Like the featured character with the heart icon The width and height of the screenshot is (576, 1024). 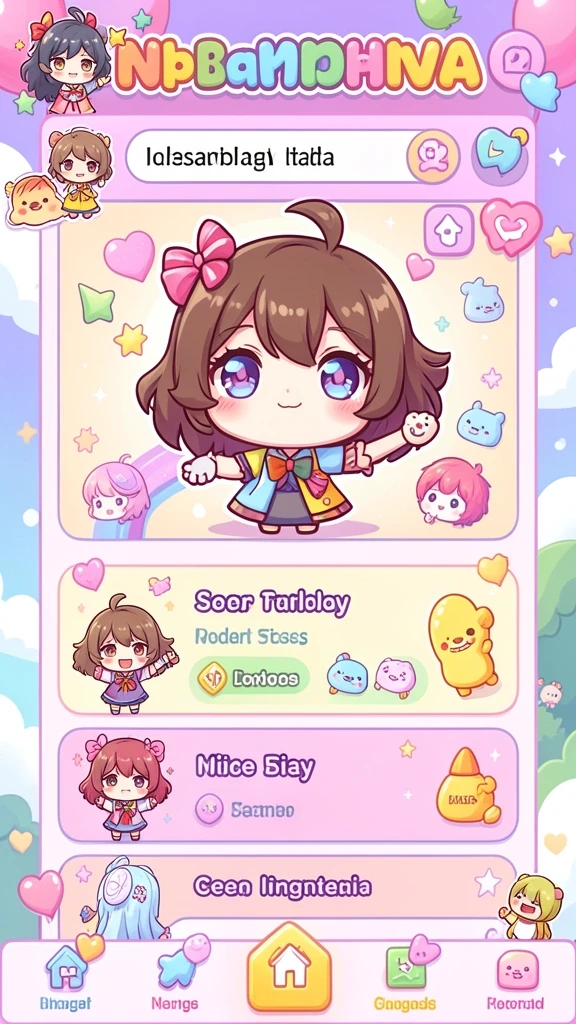tap(510, 227)
